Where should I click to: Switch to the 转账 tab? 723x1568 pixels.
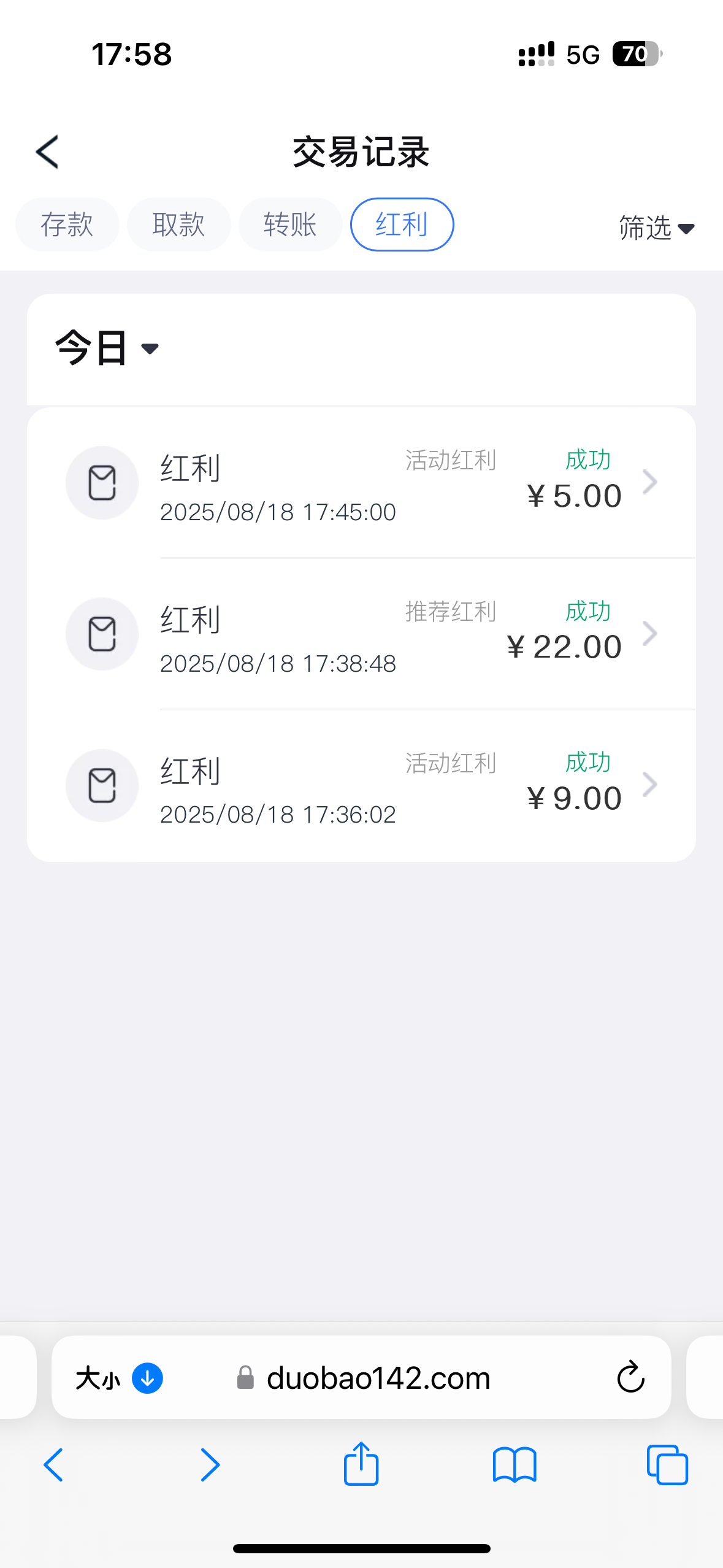tap(290, 225)
